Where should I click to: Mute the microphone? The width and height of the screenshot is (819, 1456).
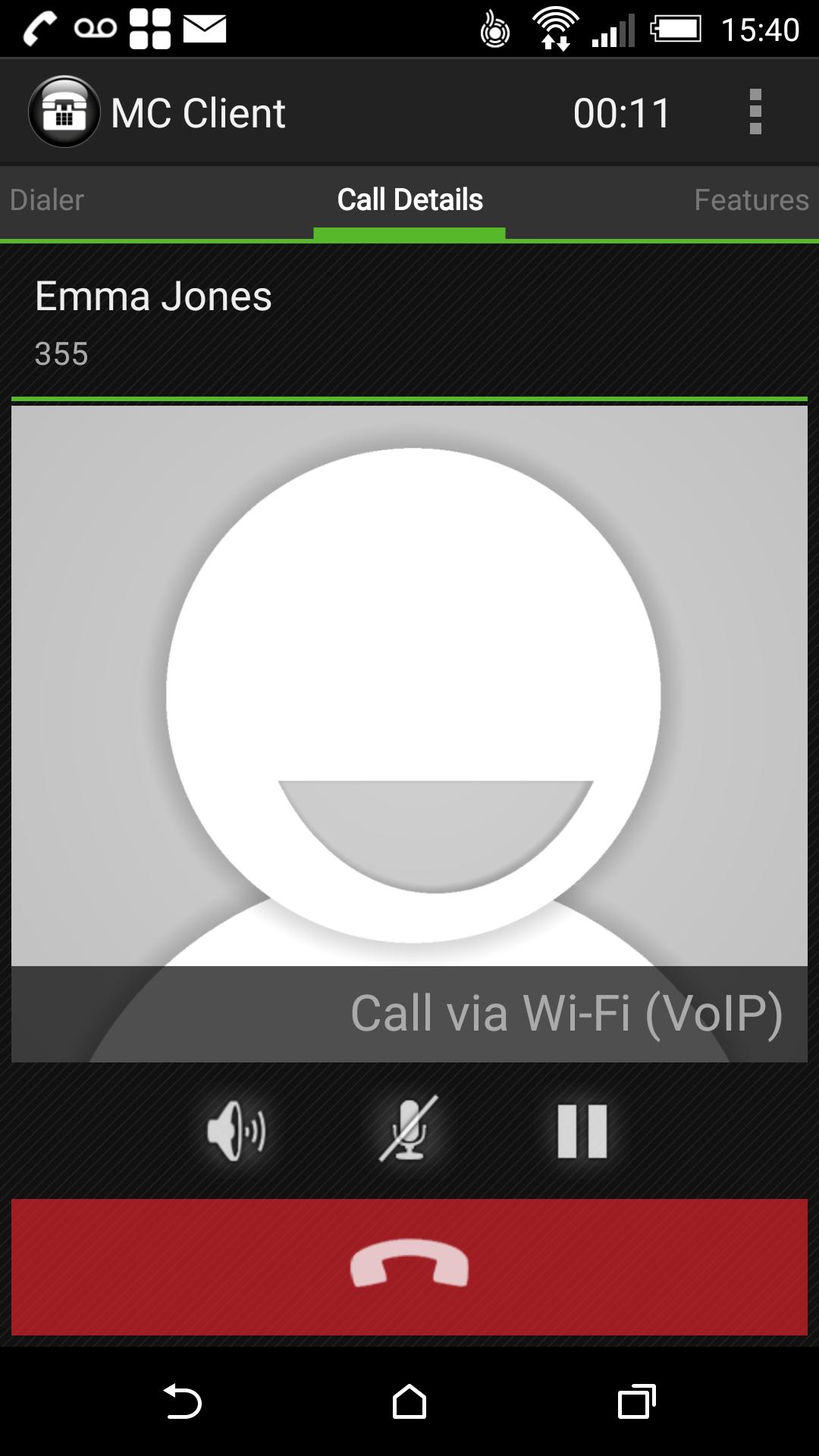[409, 1131]
